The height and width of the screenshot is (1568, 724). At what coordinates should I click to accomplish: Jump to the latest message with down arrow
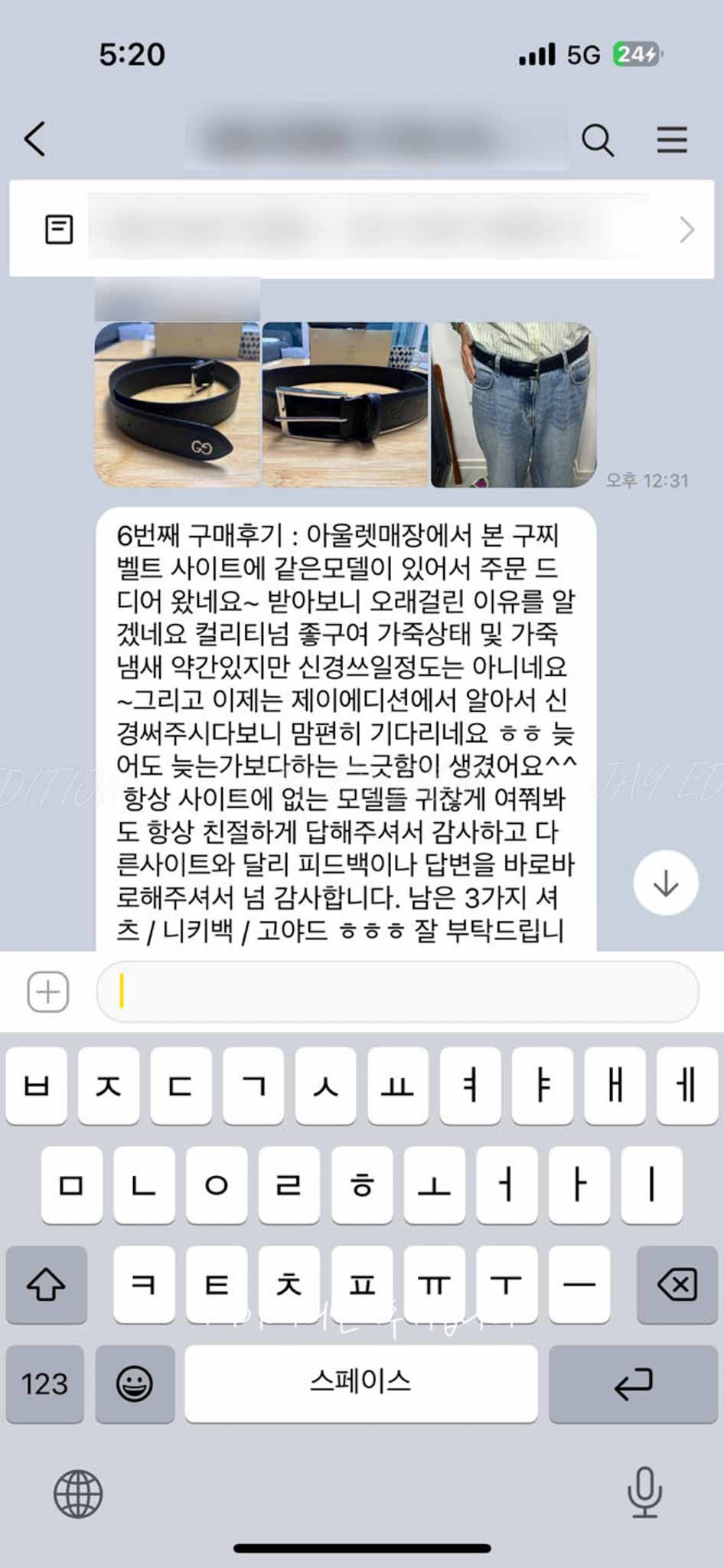tap(665, 883)
